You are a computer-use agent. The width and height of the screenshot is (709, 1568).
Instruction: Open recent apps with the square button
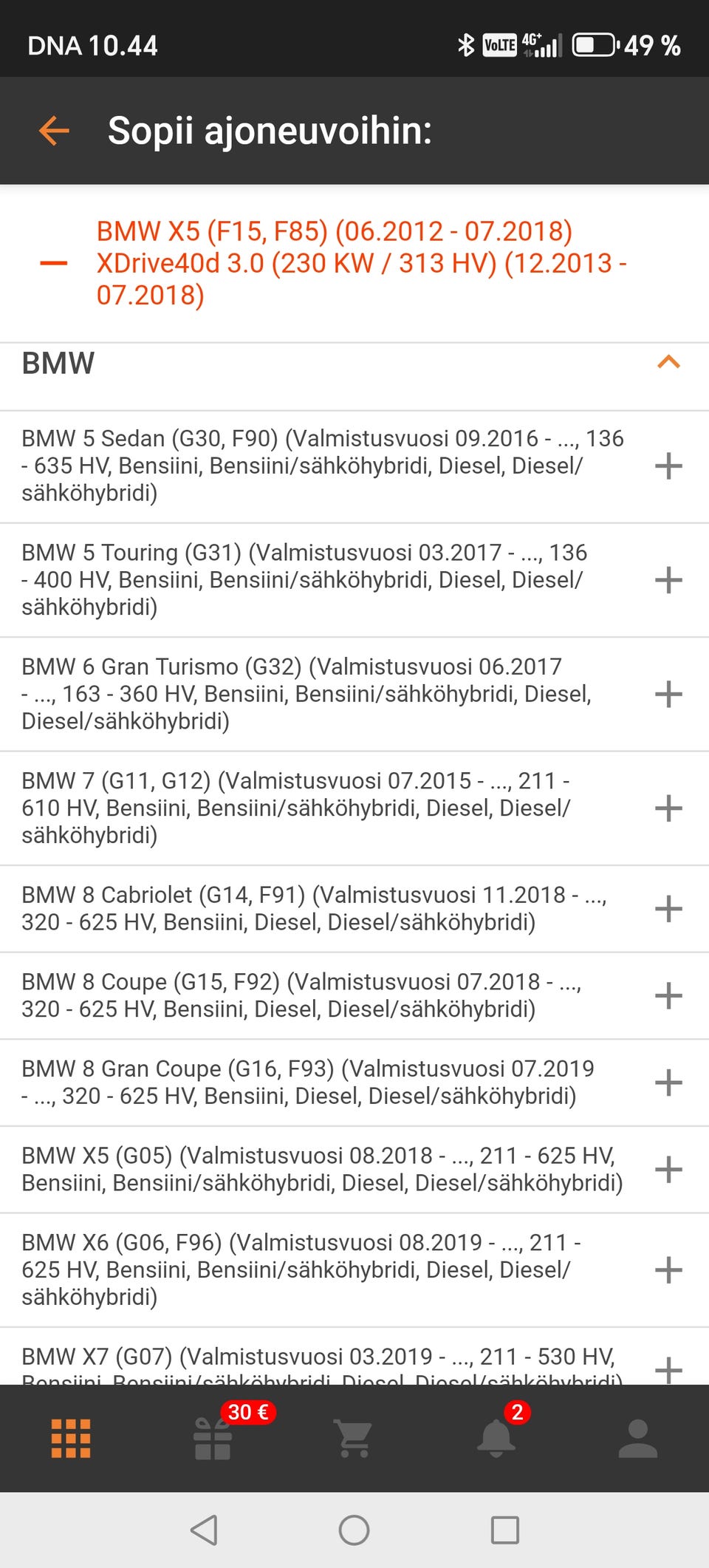tap(505, 1530)
